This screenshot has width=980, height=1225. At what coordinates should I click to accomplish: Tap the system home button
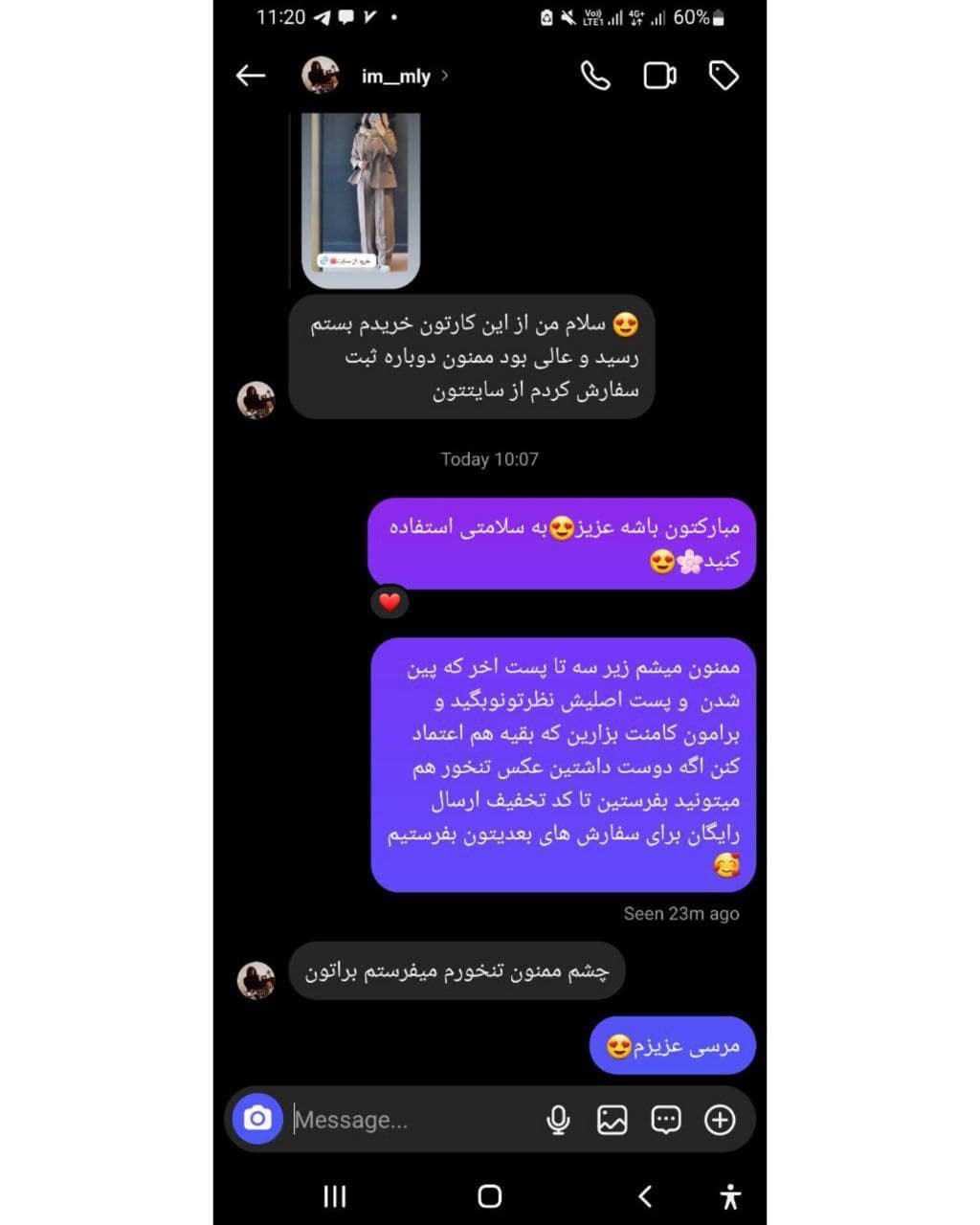coord(490,1196)
